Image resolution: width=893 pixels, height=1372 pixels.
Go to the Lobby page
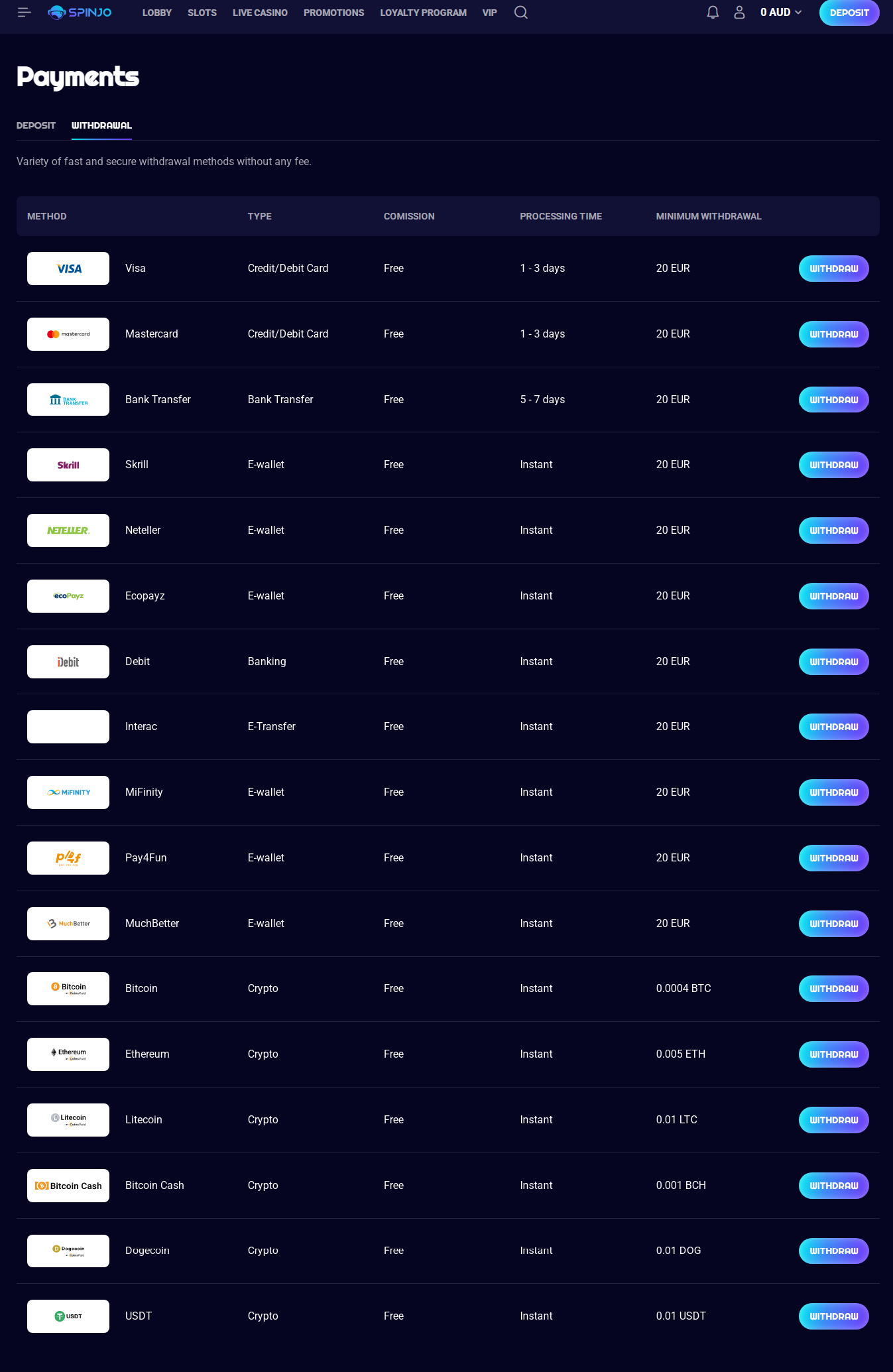157,13
